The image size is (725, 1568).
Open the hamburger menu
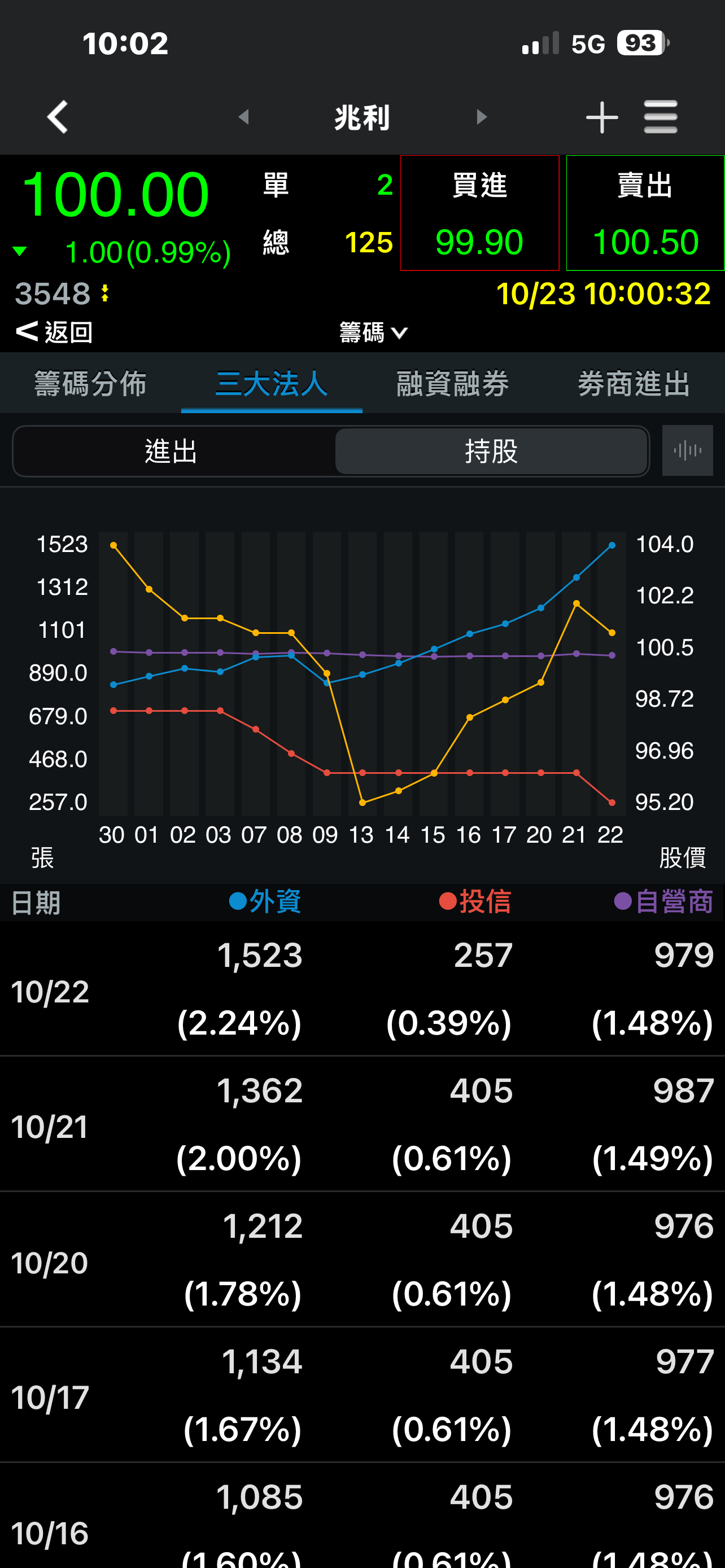[661, 117]
